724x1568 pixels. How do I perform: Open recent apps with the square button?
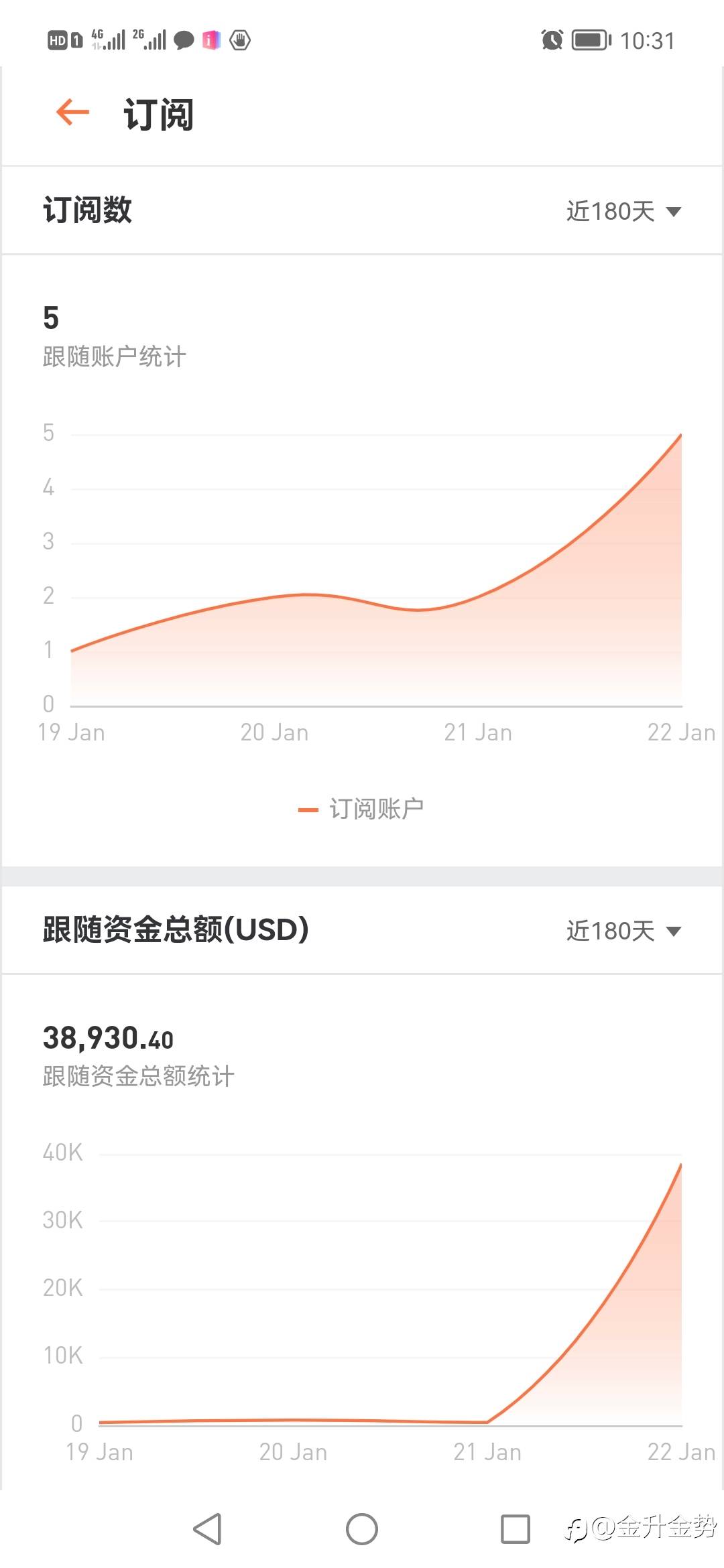pyautogui.click(x=516, y=1529)
